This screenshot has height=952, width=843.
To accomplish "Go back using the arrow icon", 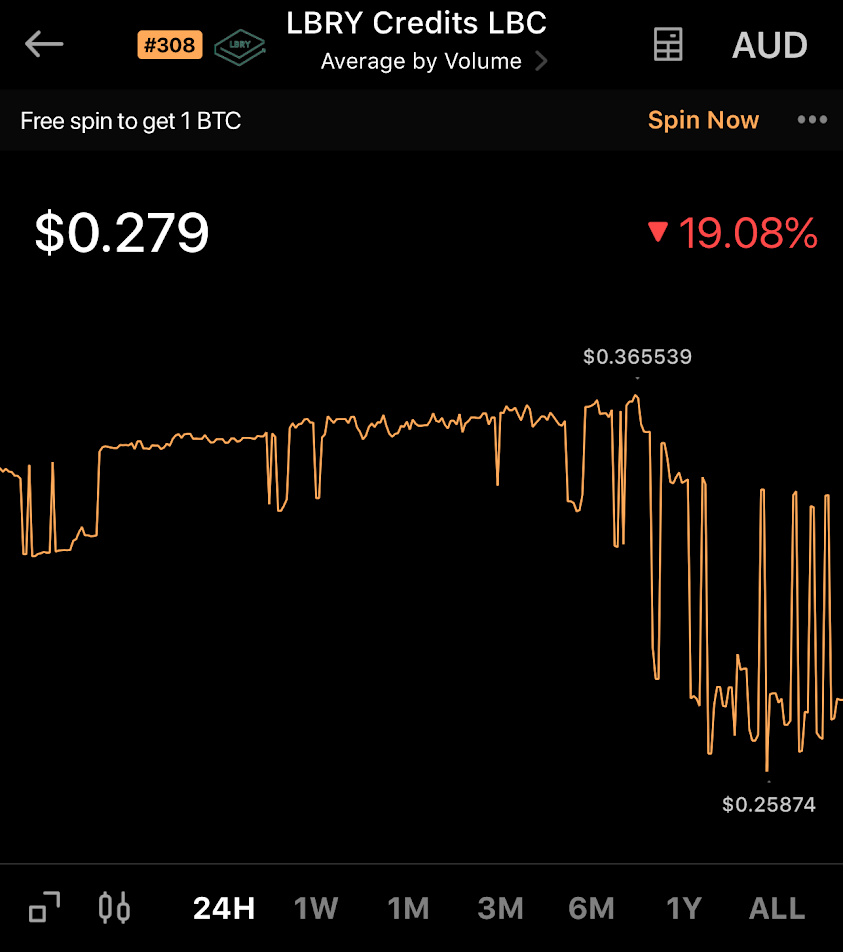I will tap(44, 44).
